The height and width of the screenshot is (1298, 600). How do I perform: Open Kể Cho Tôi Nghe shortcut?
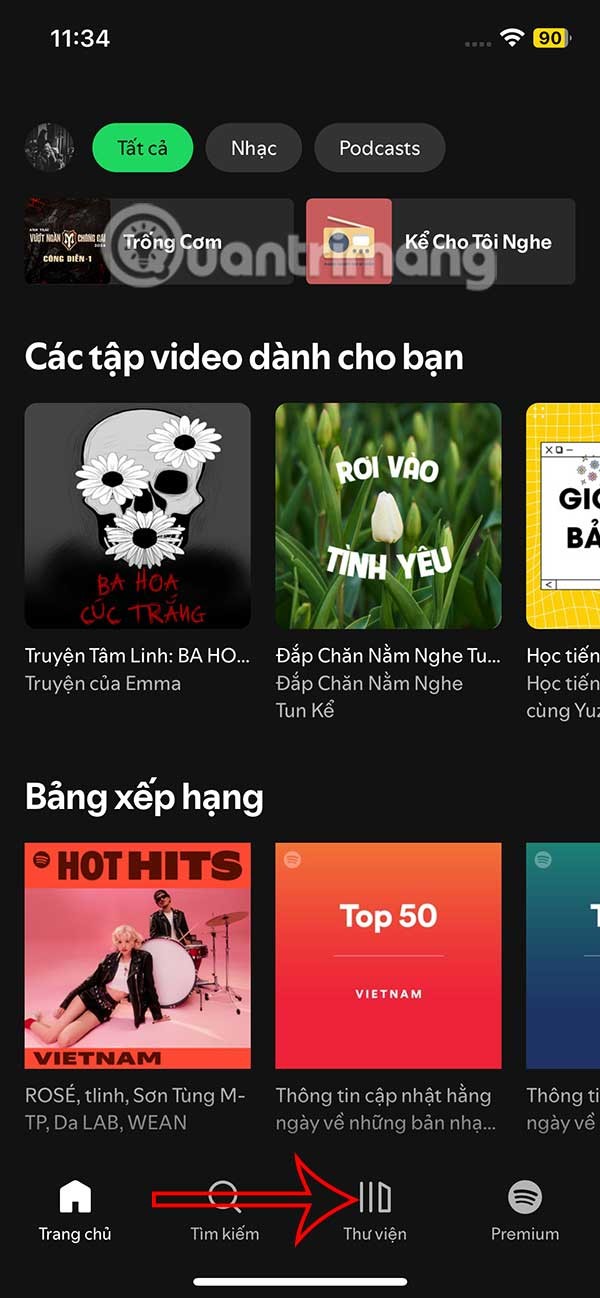(x=440, y=241)
